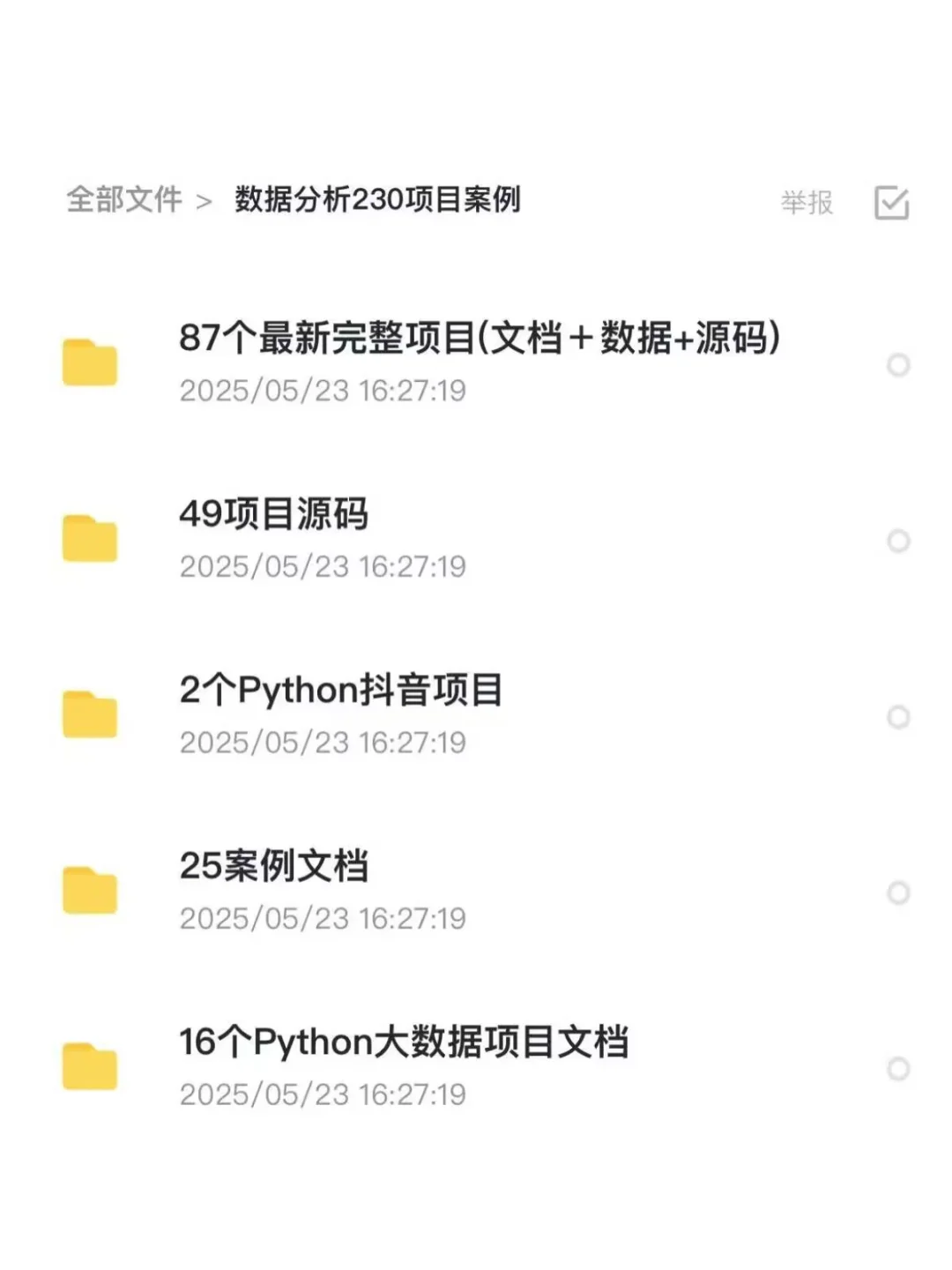Enable multi-select with the checkbox icon
The height and width of the screenshot is (1270, 952).
[891, 203]
